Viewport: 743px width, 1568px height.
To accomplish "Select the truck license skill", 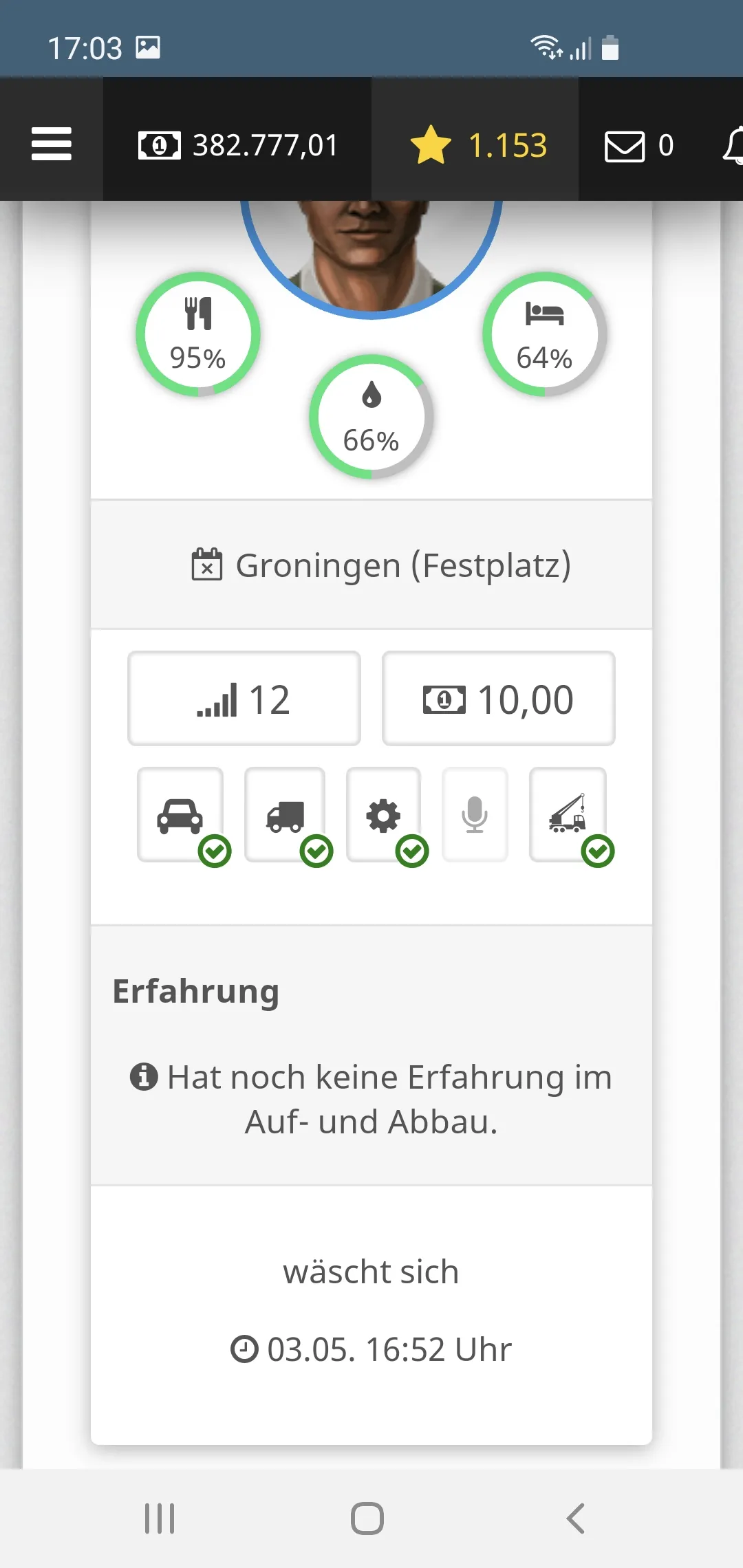I will coord(285,815).
